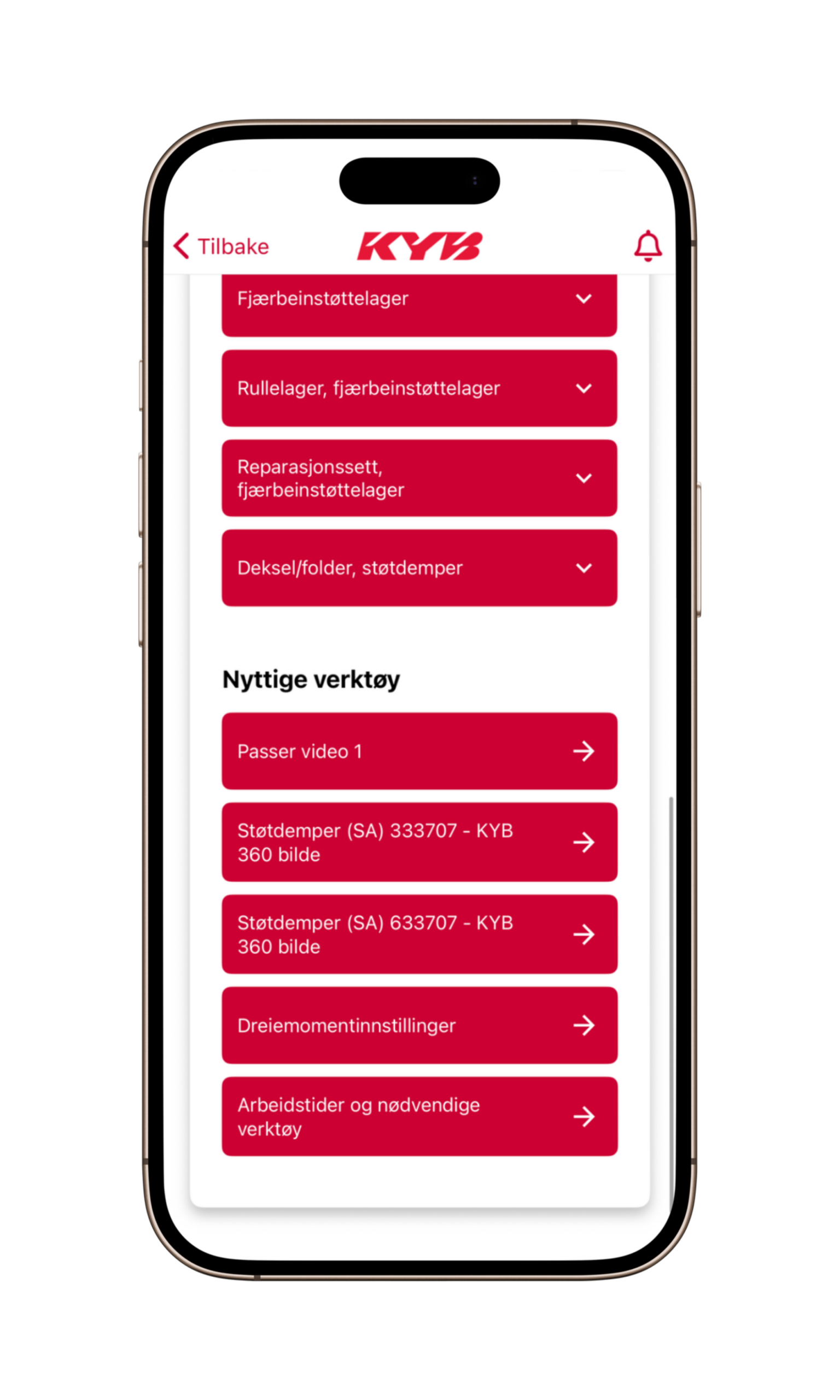Screen dimensions: 840x1400
Task: Open Støtdemper (SA) 633707 360 bilde
Action: tap(419, 934)
